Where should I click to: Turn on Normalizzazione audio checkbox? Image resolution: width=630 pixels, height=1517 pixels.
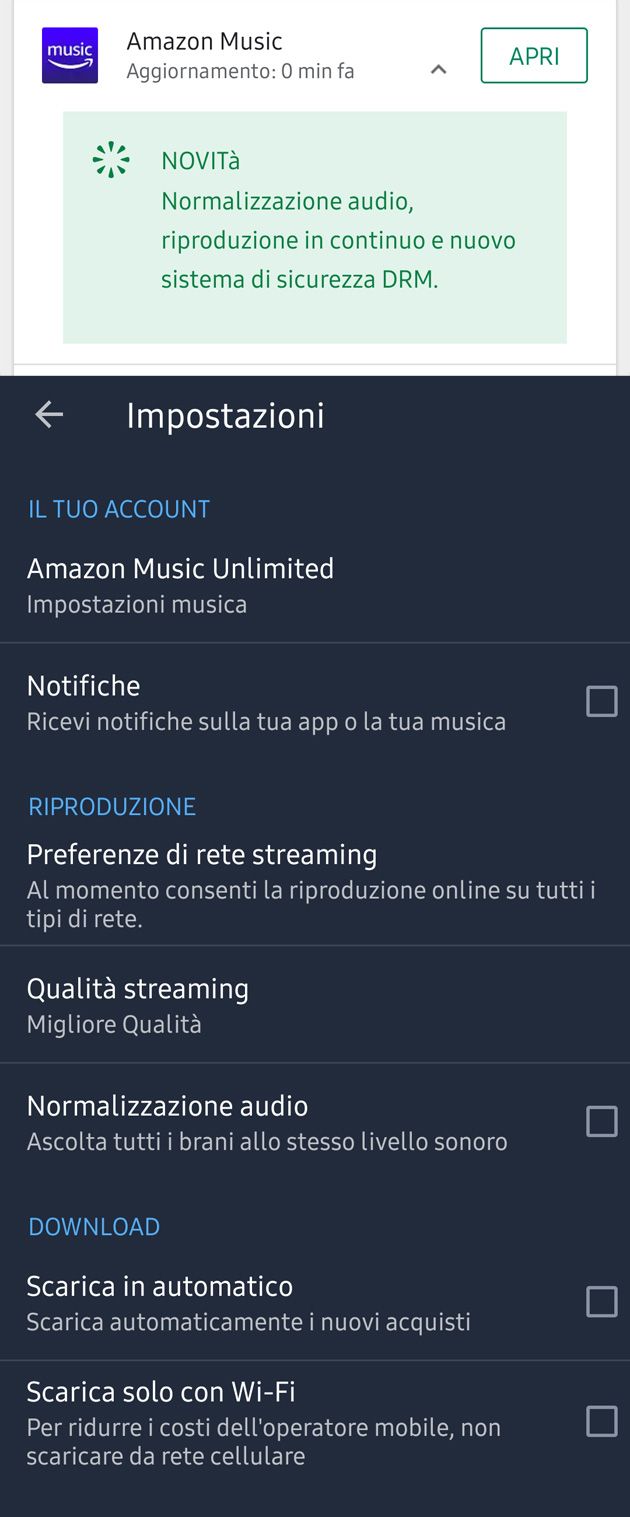point(601,1122)
